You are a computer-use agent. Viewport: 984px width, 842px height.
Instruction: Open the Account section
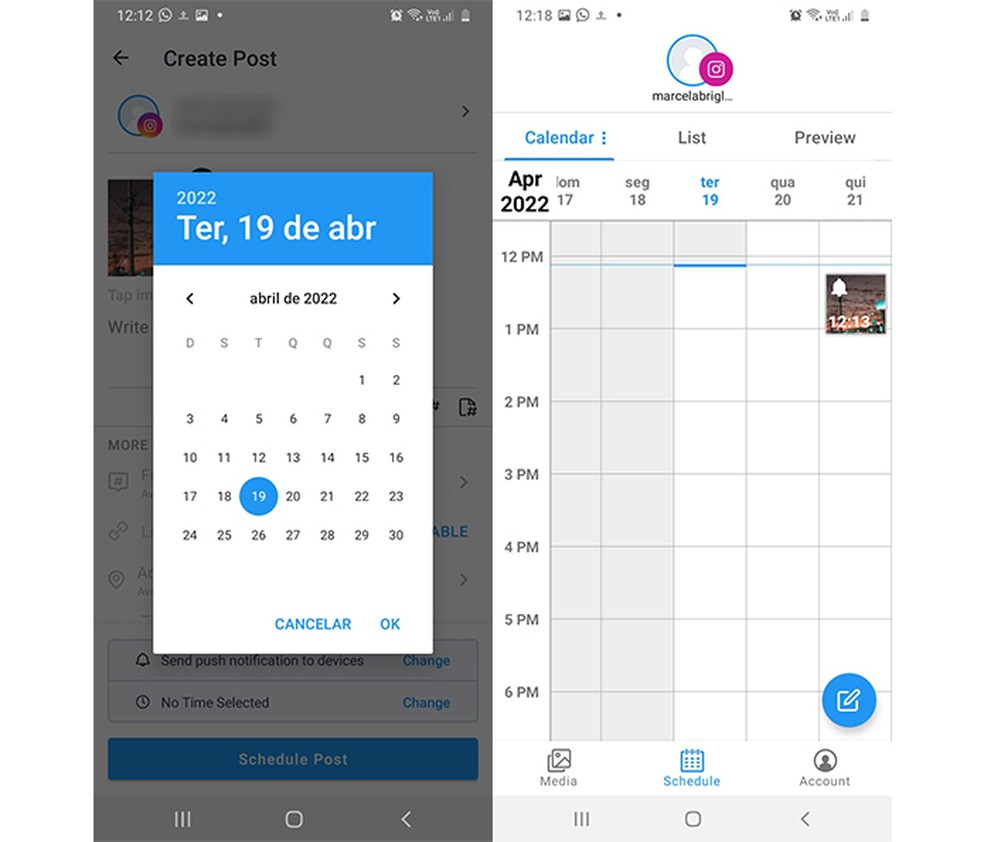point(824,768)
